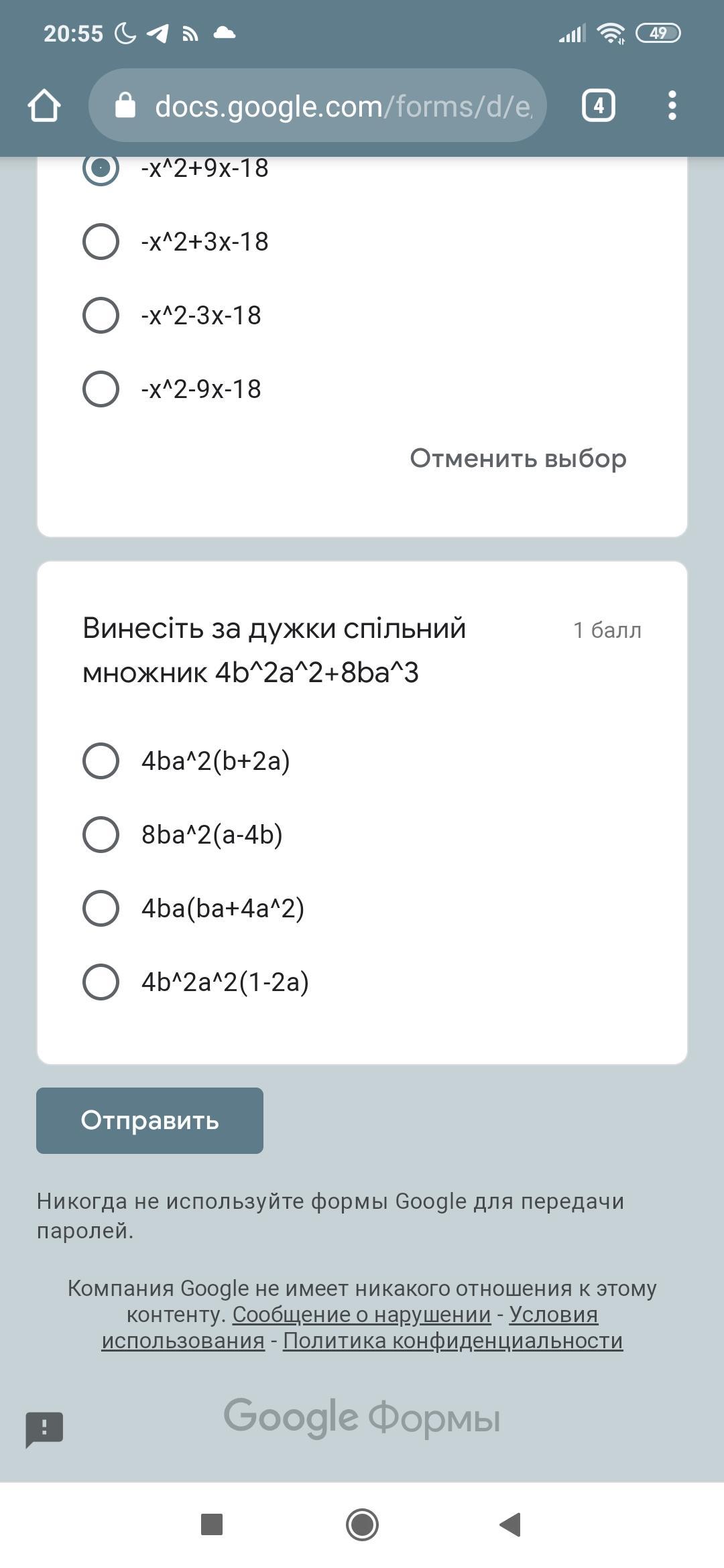Image resolution: width=724 pixels, height=1568 pixels.
Task: Tap the feedback report icon
Action: 44,1428
